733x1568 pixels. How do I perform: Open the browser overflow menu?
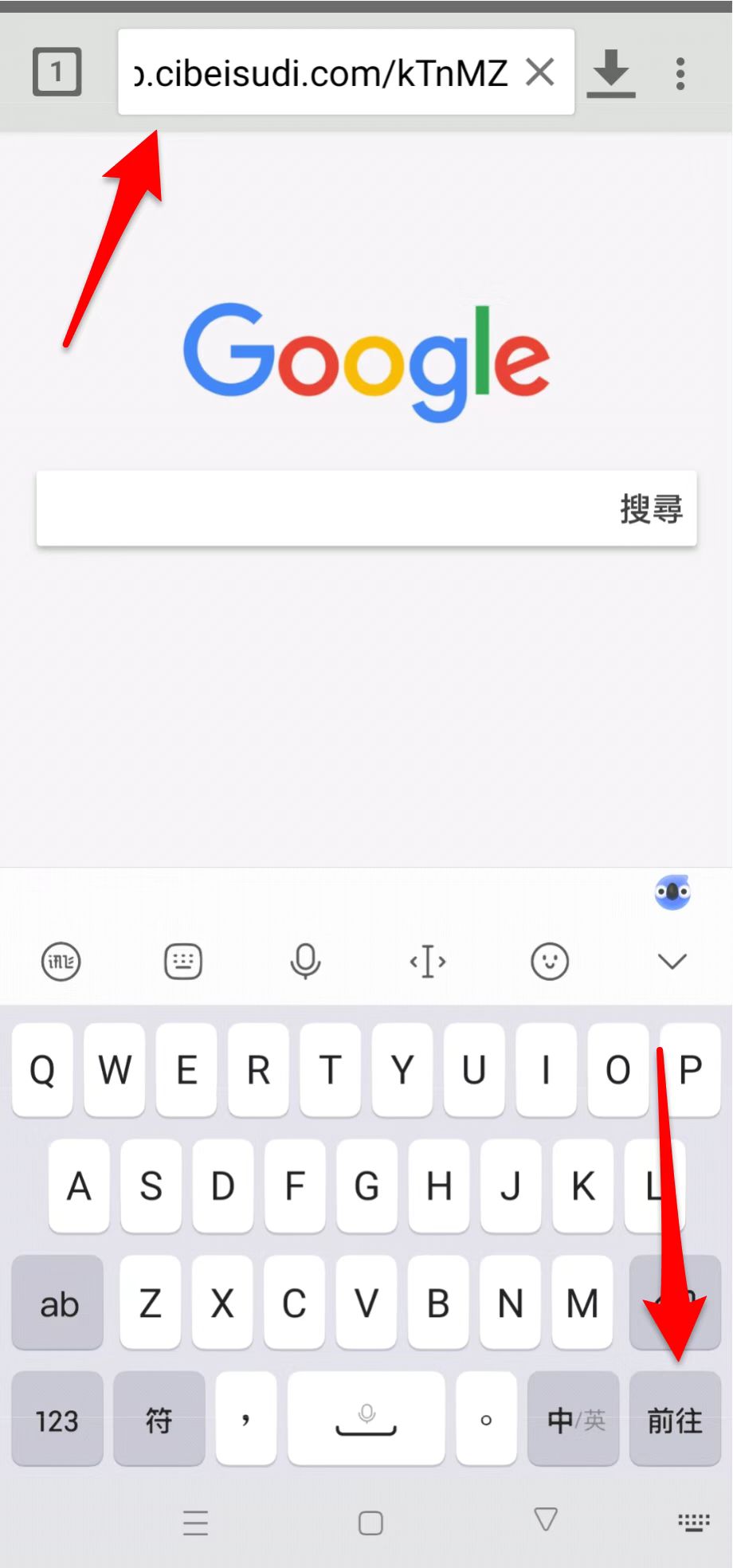tap(680, 73)
